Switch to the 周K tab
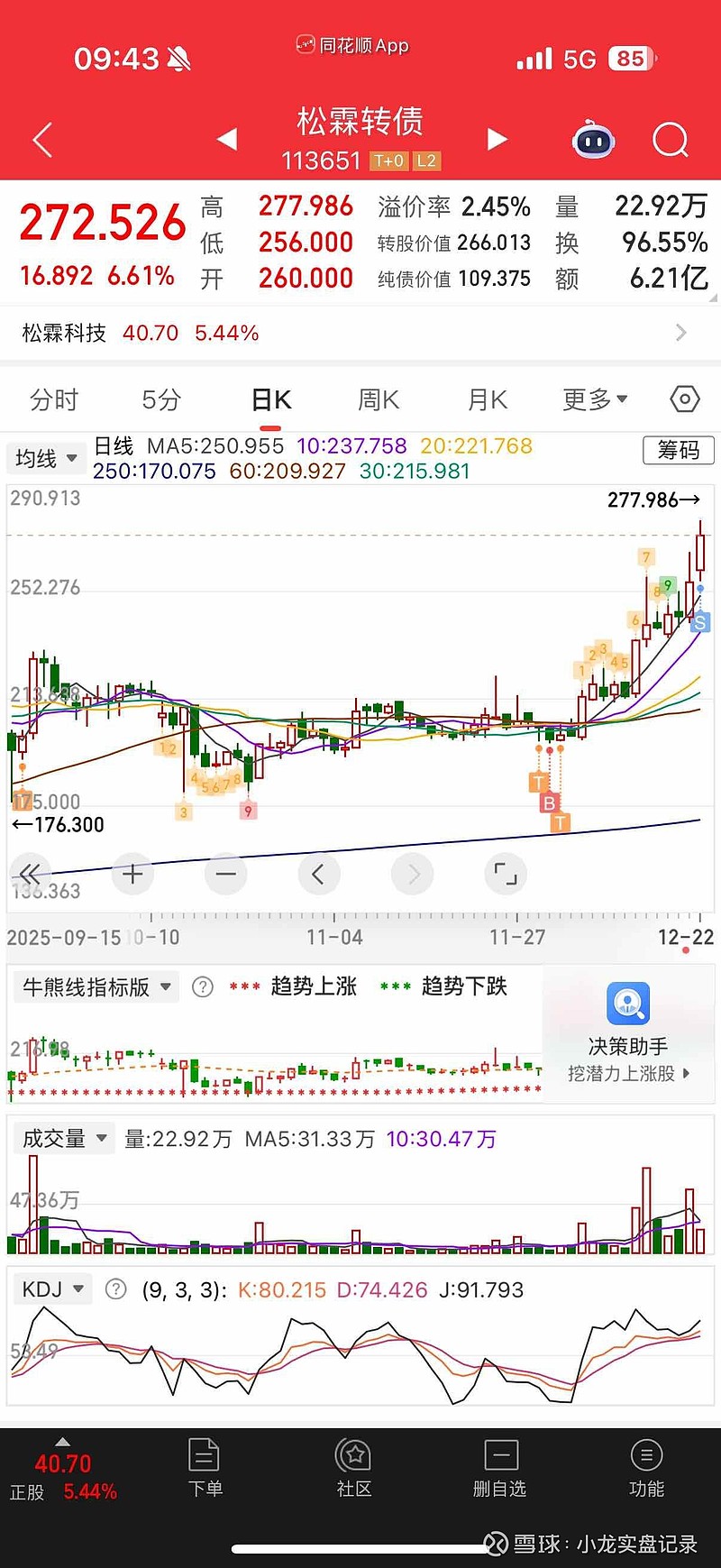The width and height of the screenshot is (721, 1568). point(379,399)
